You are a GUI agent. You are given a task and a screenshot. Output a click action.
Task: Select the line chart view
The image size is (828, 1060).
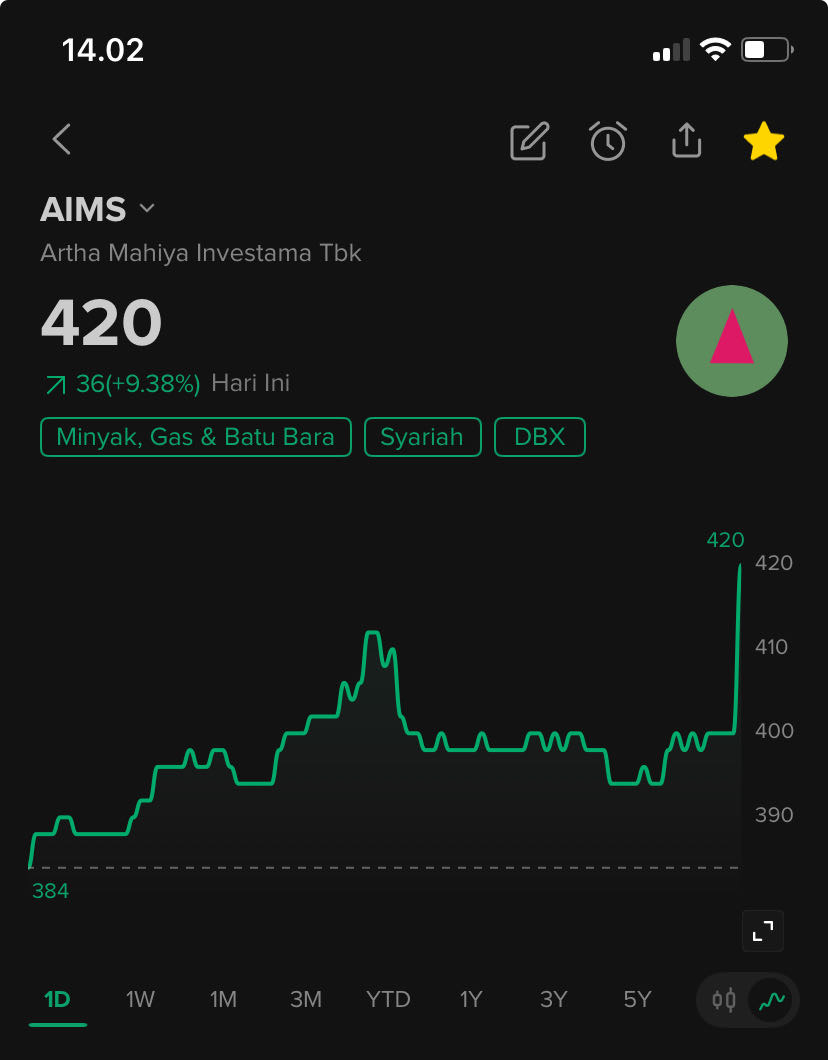(771, 999)
